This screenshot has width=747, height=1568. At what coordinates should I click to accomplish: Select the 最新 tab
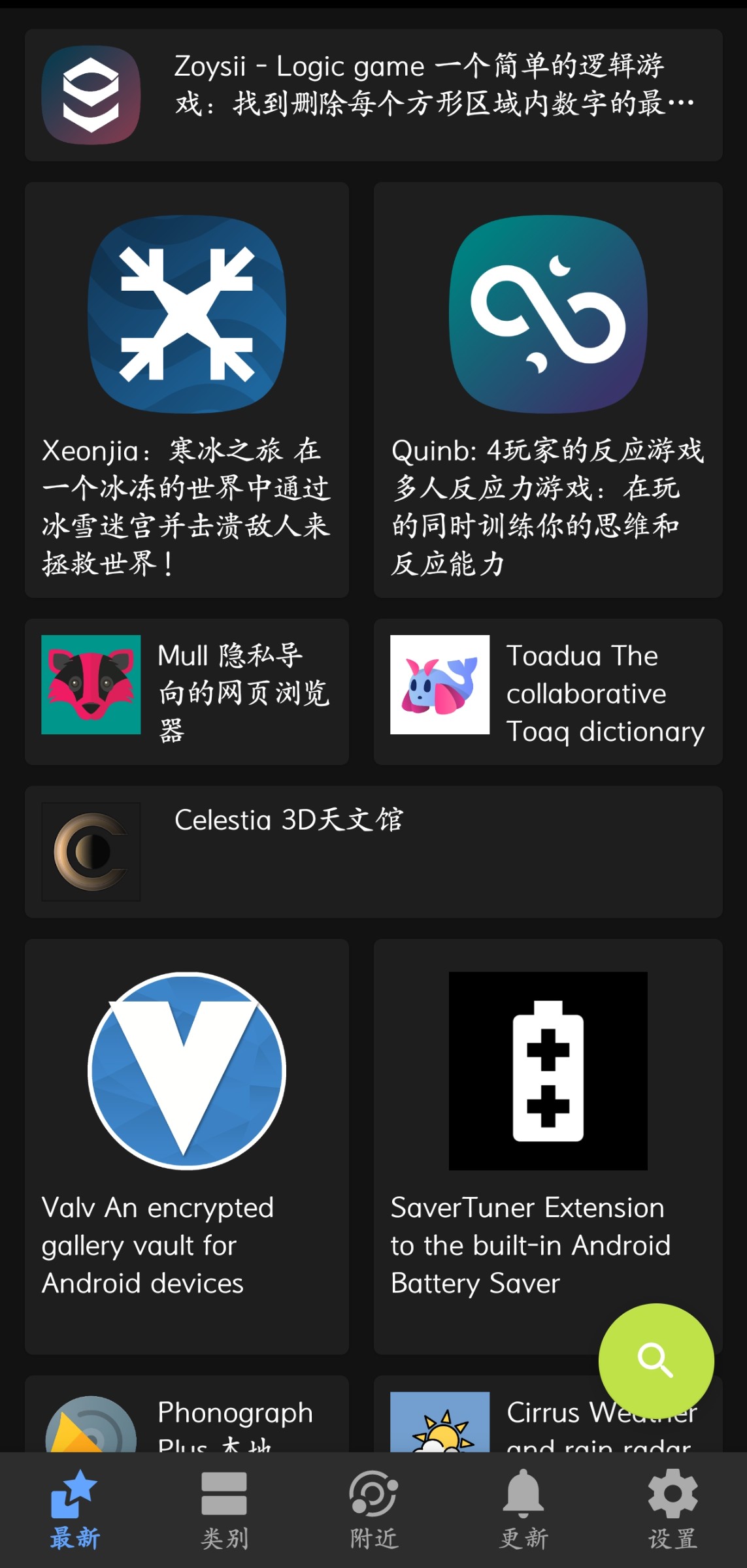(x=75, y=1509)
